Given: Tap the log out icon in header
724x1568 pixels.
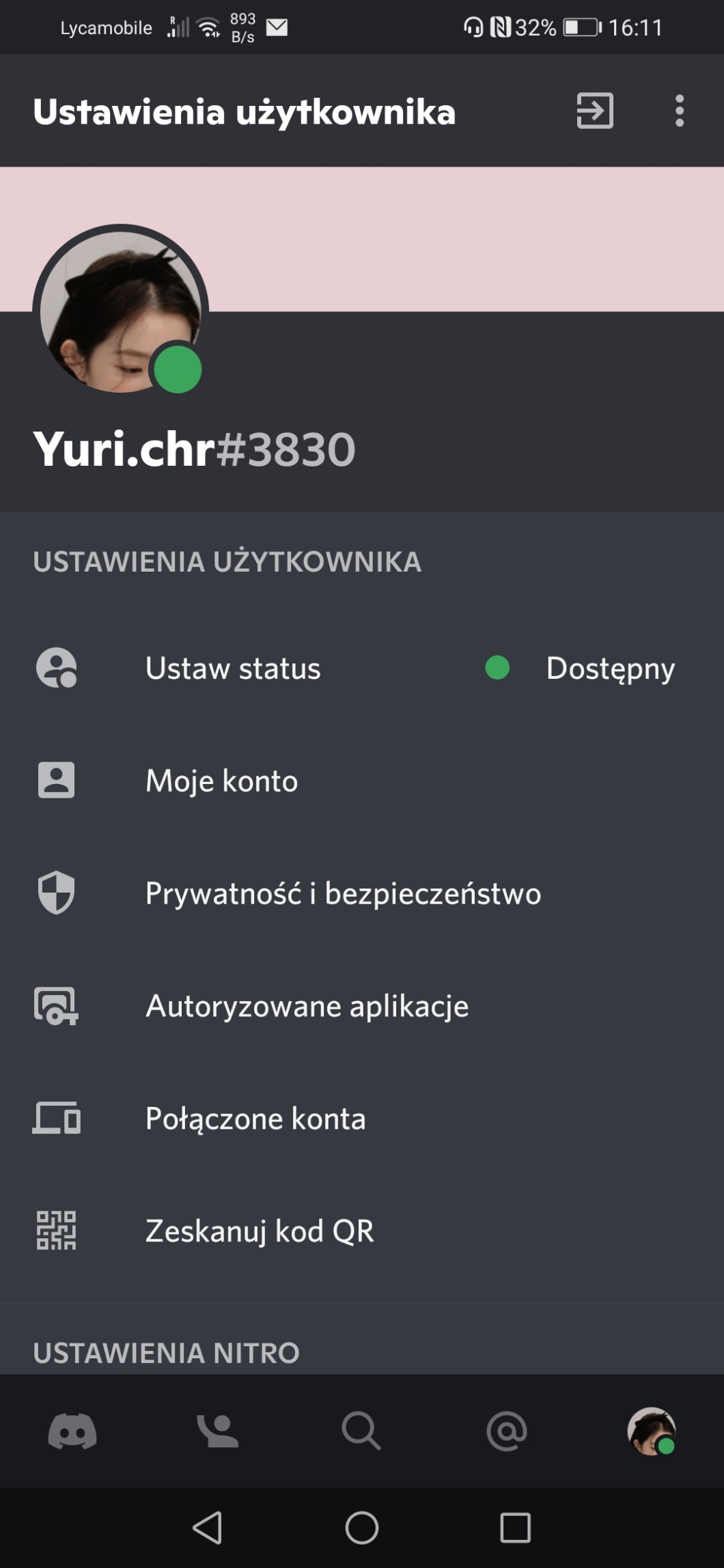Looking at the screenshot, I should (x=595, y=111).
